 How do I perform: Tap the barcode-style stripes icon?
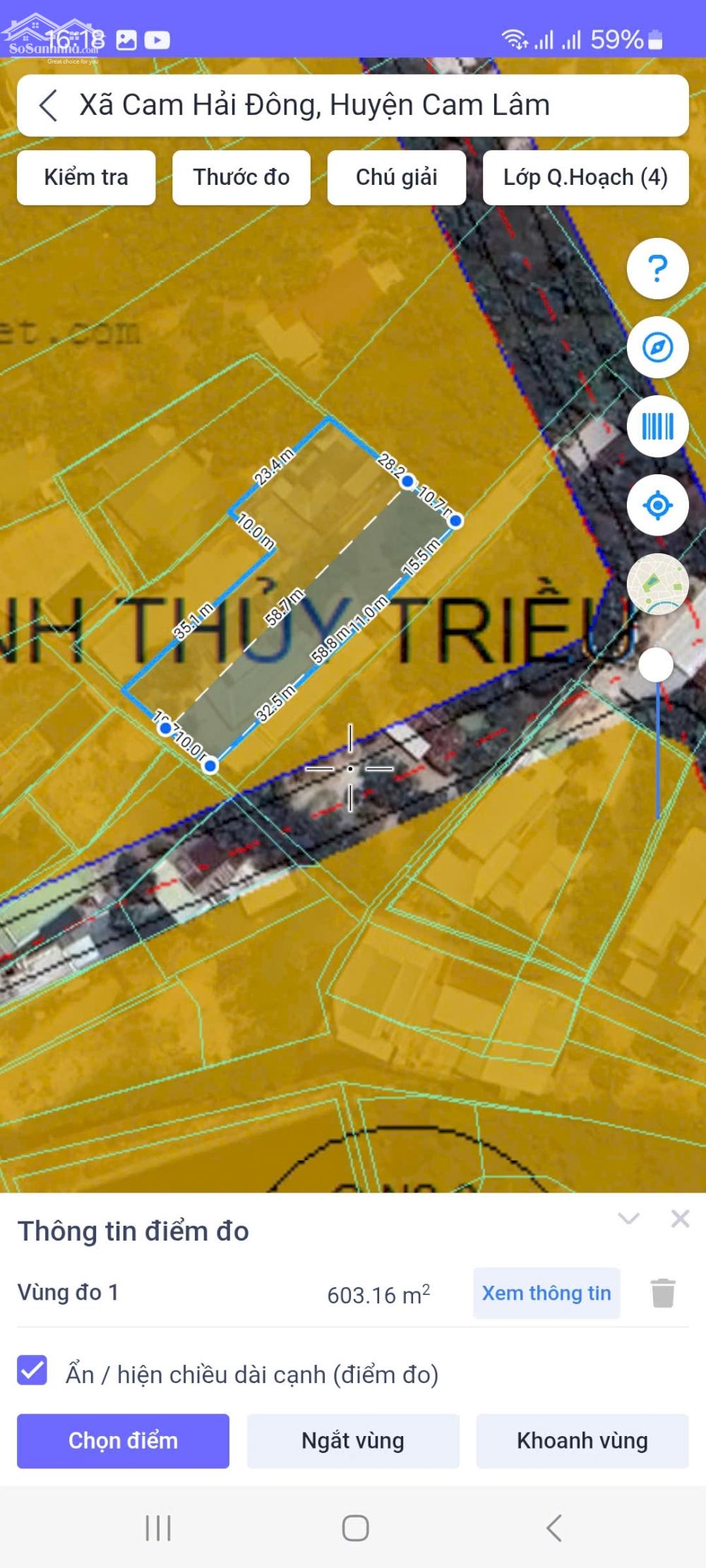click(x=657, y=427)
